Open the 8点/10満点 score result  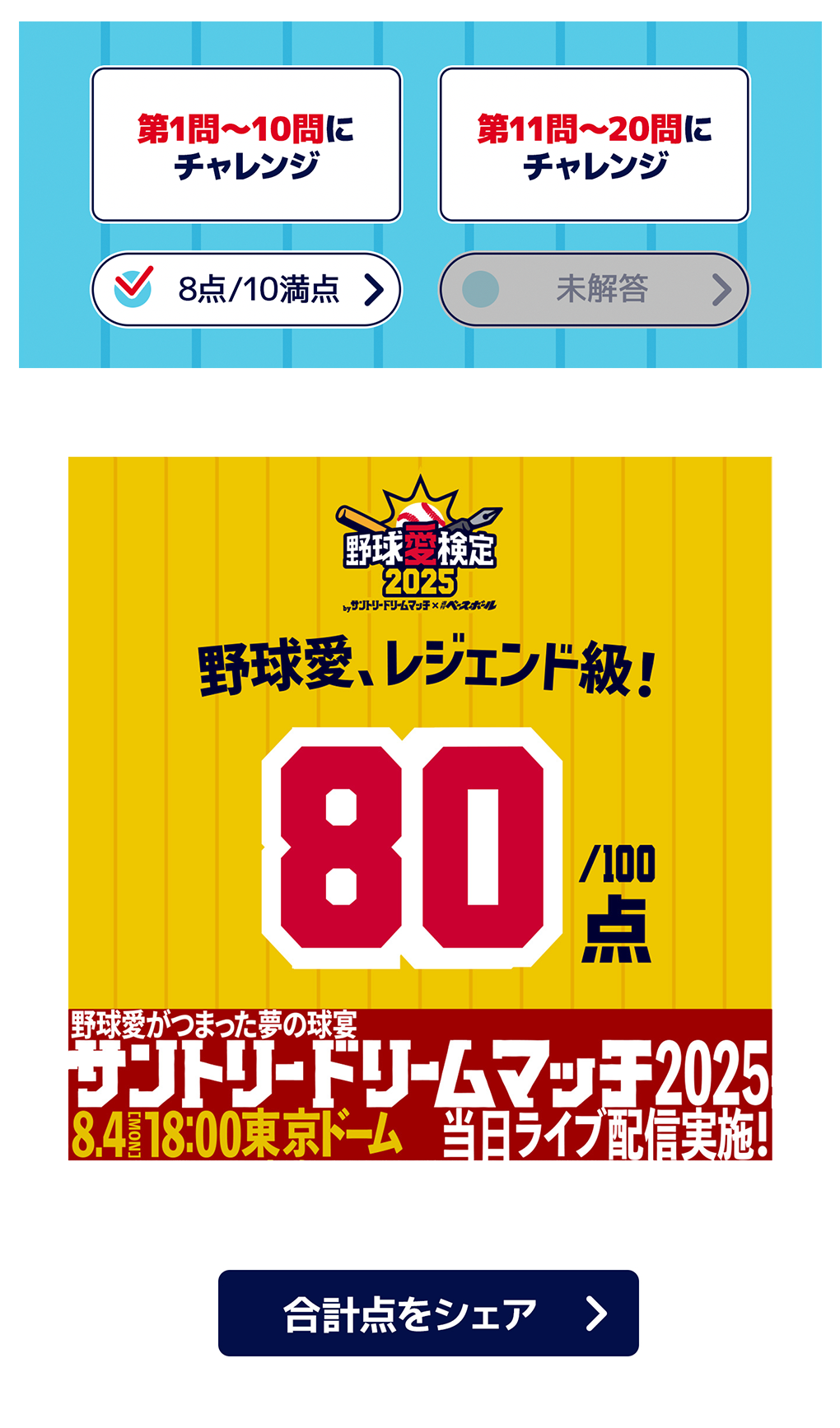click(246, 289)
